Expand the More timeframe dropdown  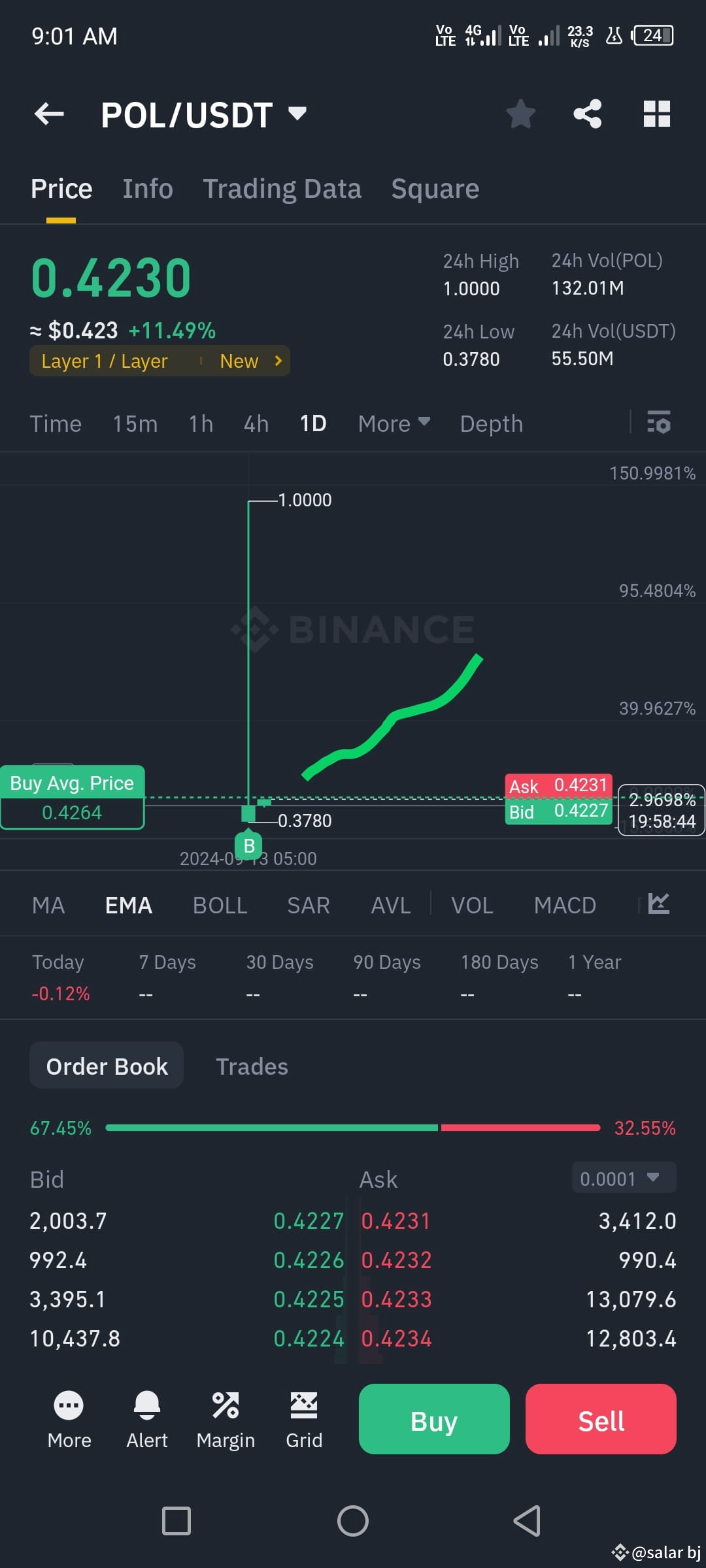(393, 423)
